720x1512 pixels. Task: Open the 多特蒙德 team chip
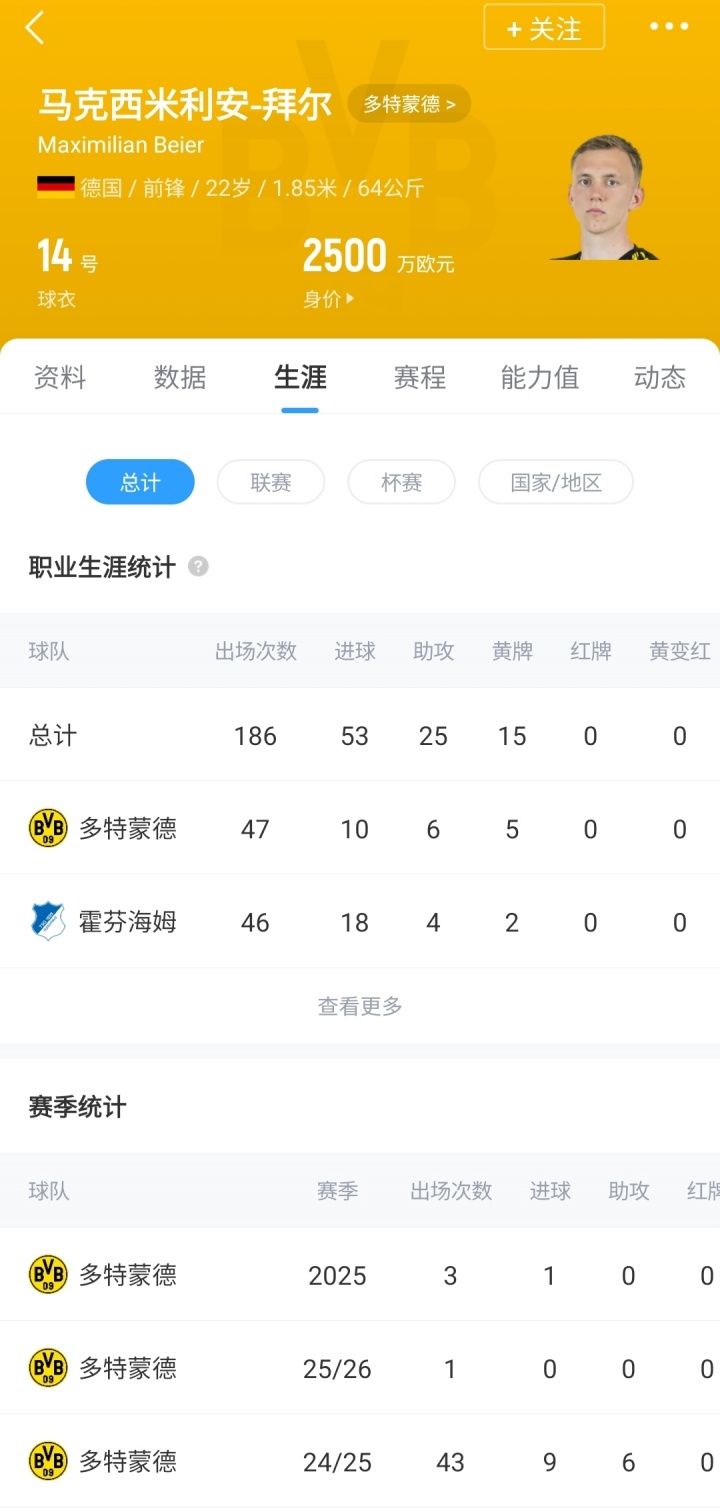[x=409, y=104]
